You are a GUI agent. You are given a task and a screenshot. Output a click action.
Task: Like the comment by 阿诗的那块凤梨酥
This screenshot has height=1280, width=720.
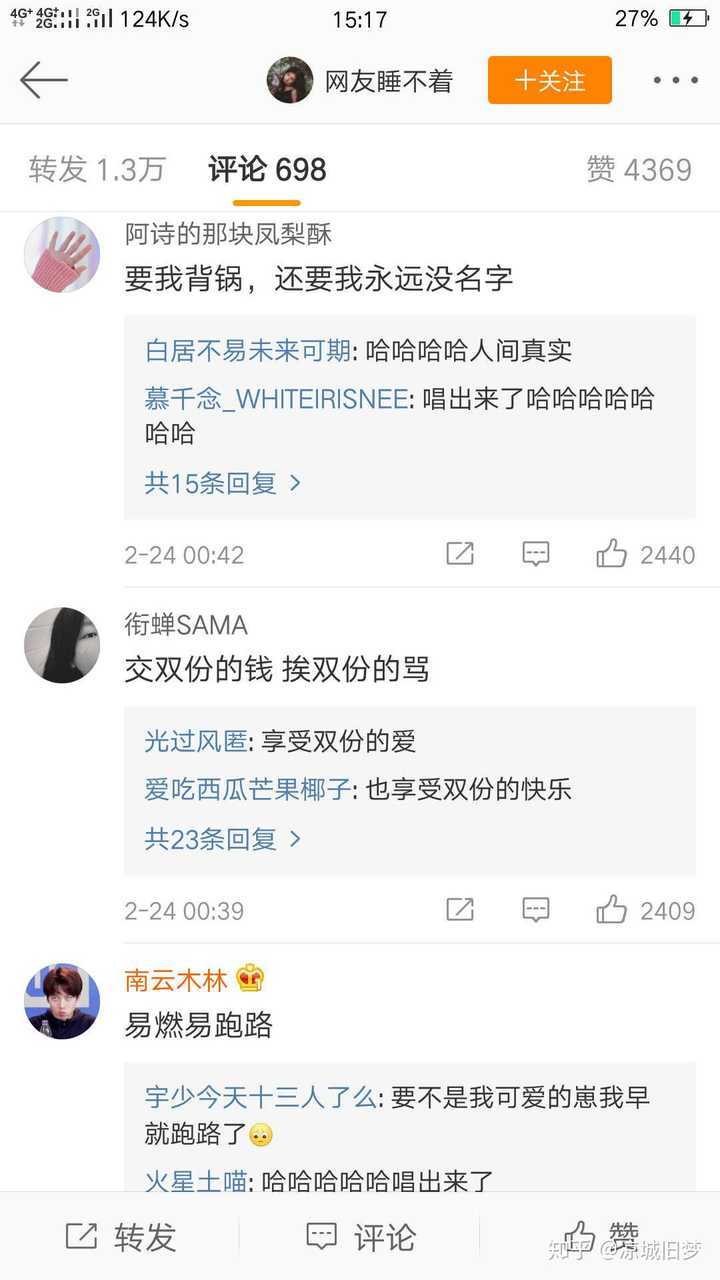point(645,554)
